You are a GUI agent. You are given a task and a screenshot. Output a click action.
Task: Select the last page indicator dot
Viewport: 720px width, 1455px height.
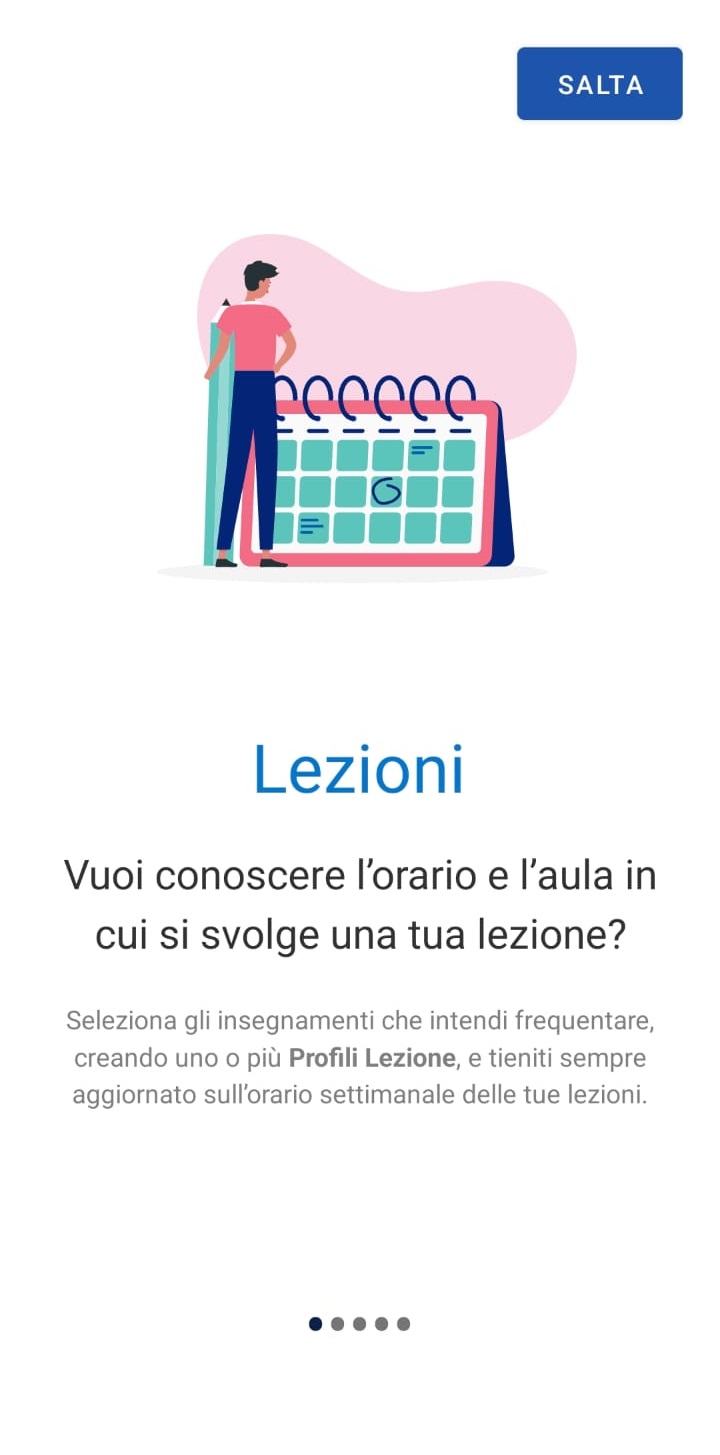[403, 1324]
